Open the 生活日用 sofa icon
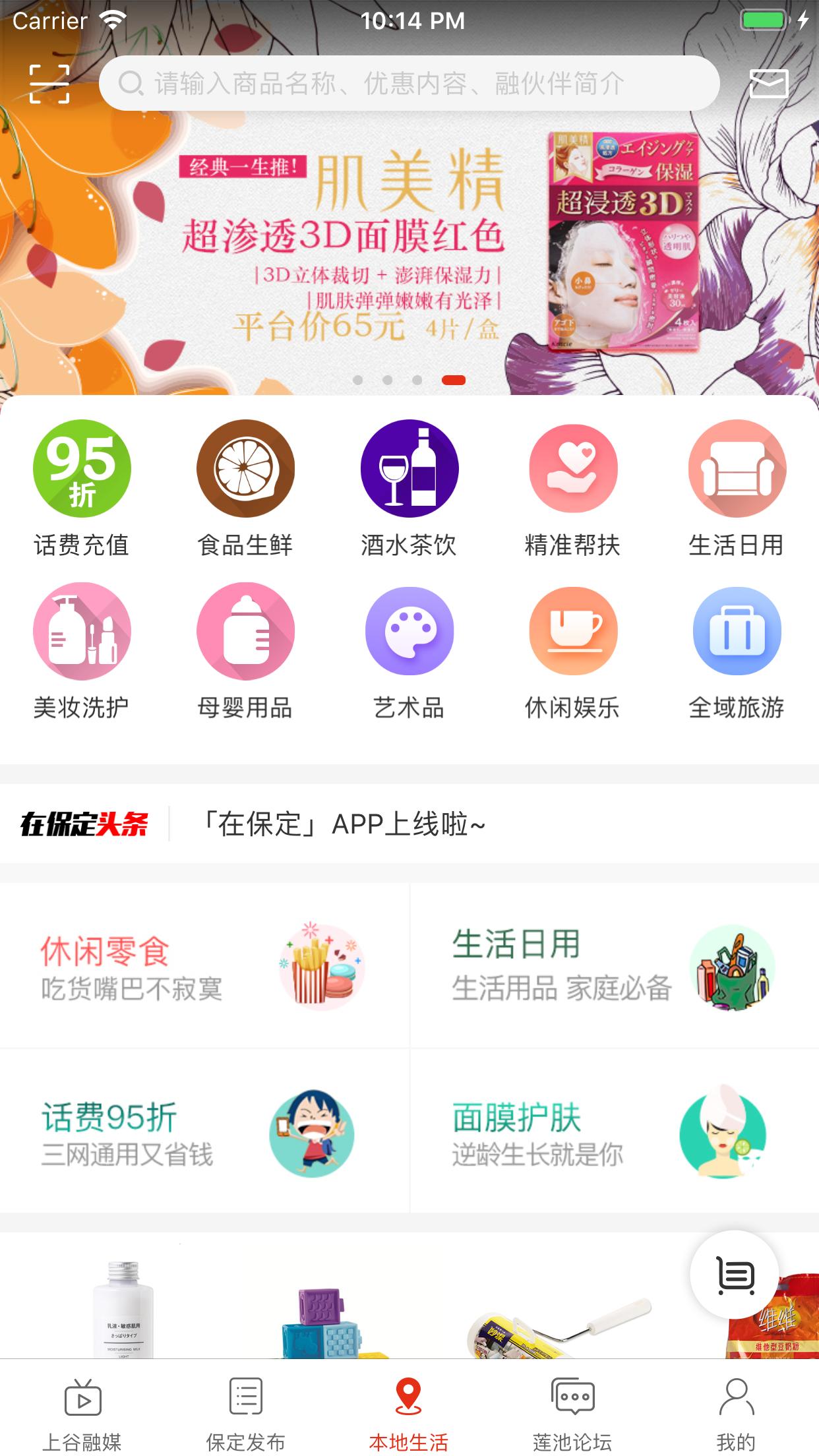 [737, 468]
